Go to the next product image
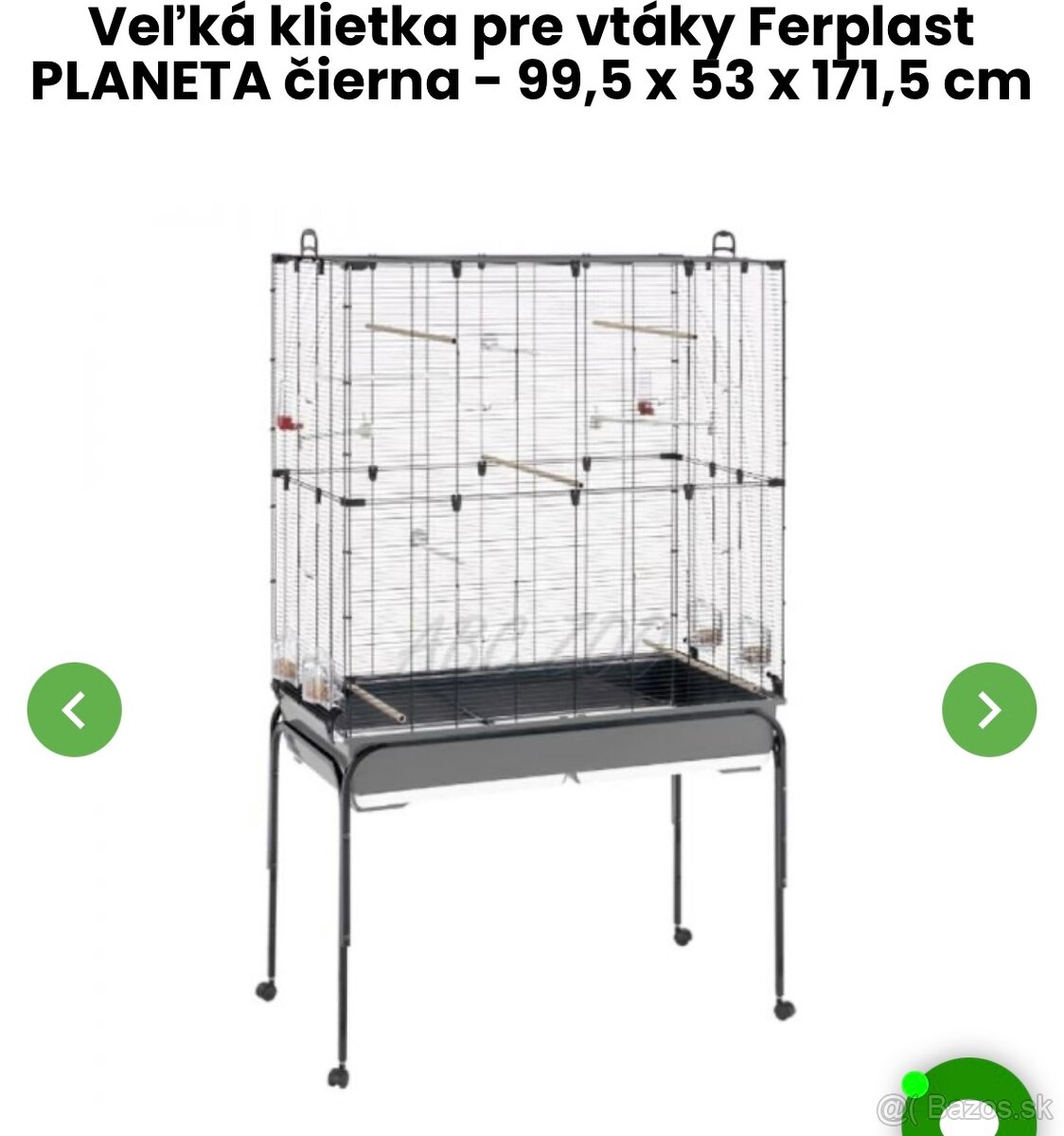The image size is (1064, 1136). coord(989,709)
